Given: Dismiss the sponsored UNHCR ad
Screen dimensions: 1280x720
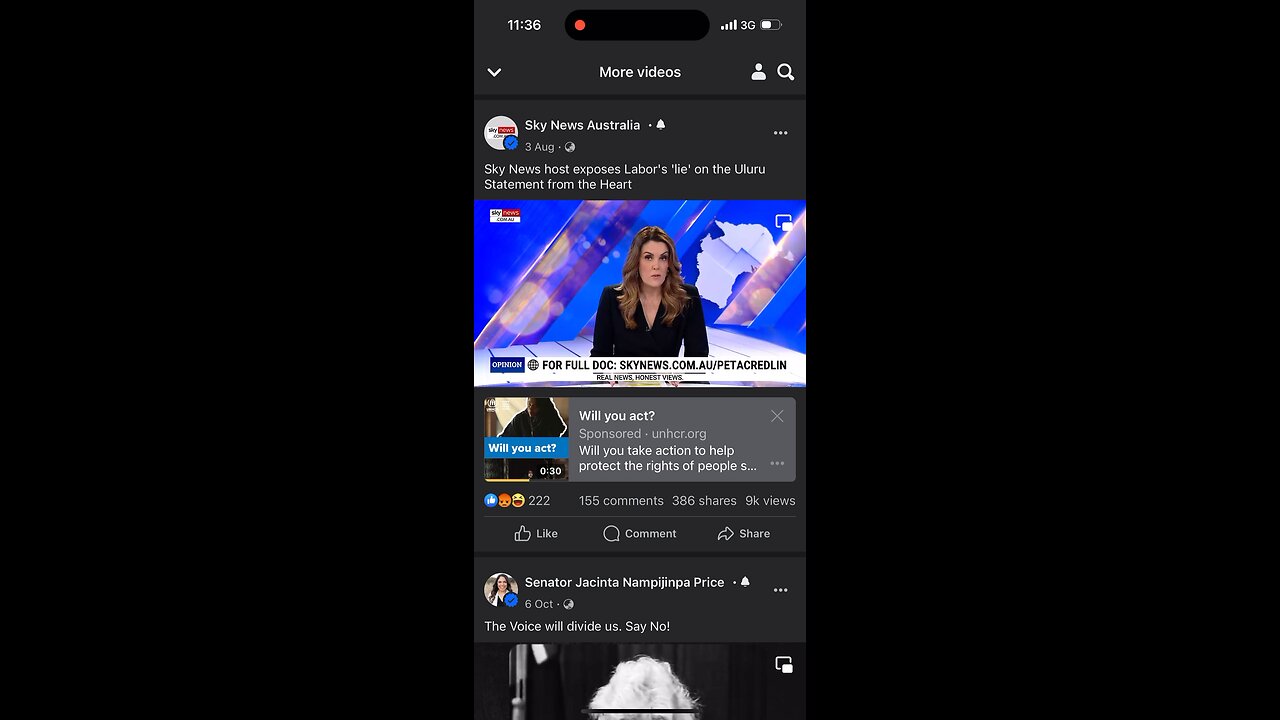Looking at the screenshot, I should point(777,416).
